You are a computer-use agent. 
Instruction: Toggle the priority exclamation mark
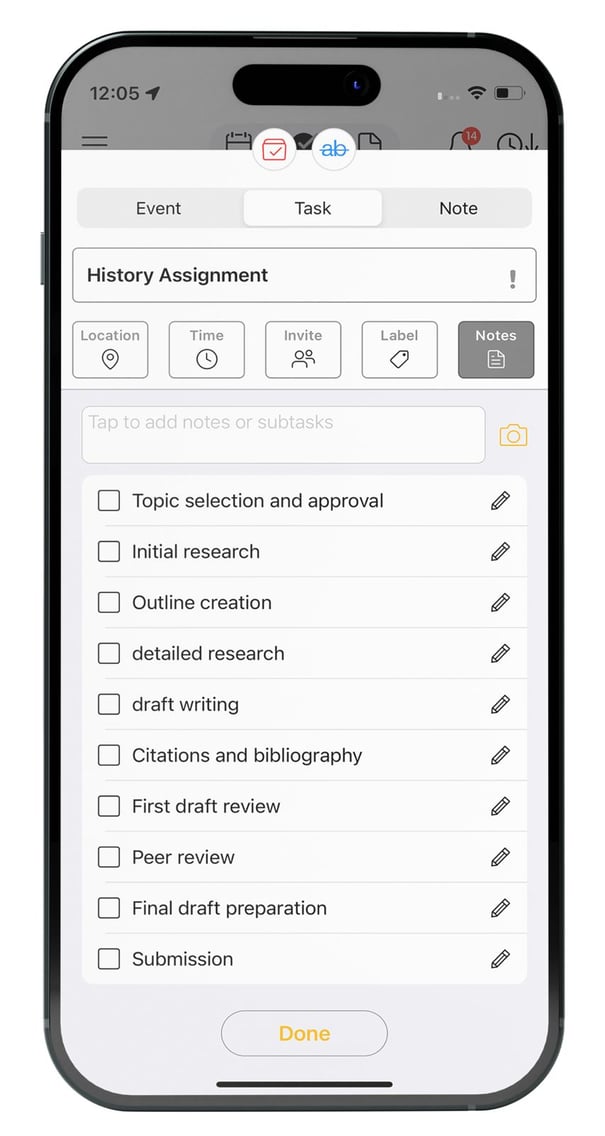tap(512, 279)
